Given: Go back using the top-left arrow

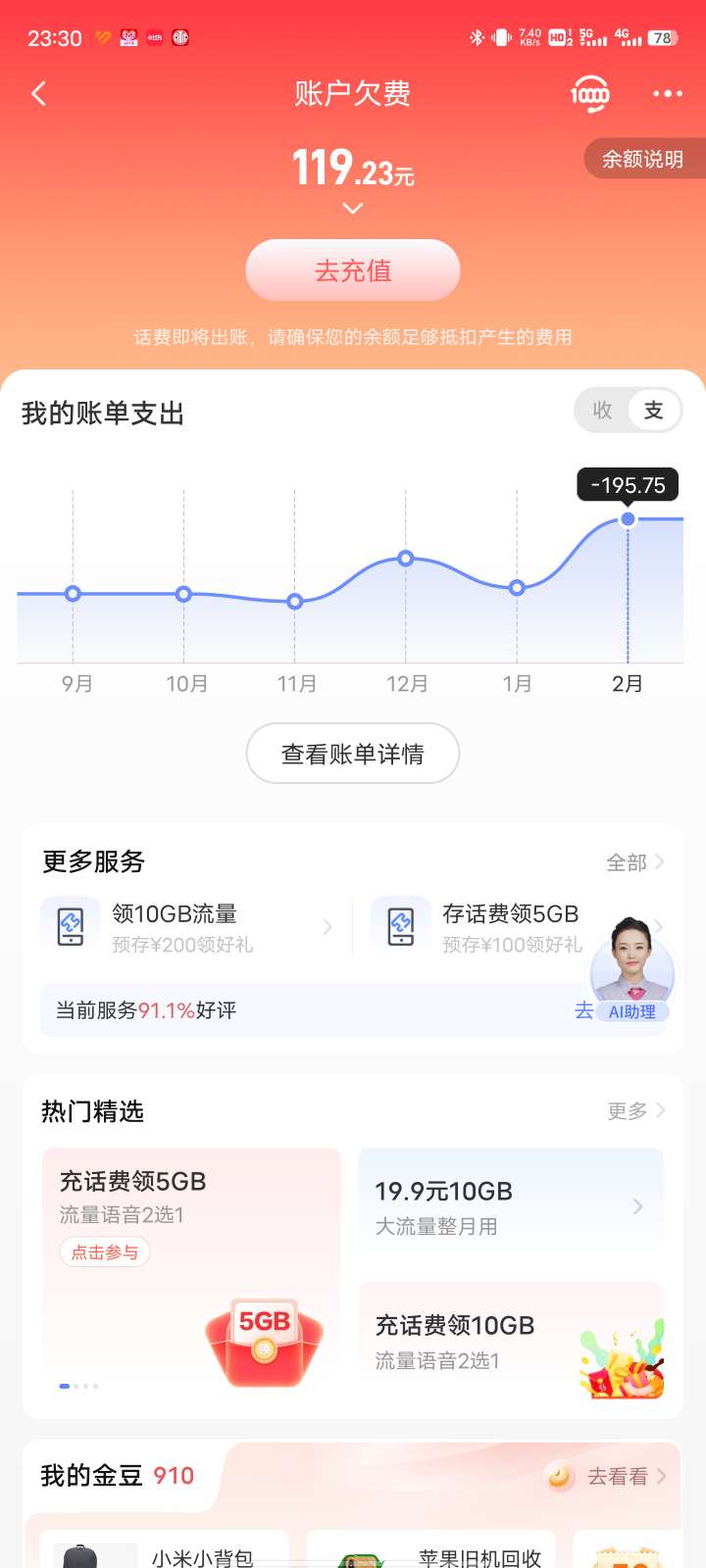Looking at the screenshot, I should coord(39,94).
